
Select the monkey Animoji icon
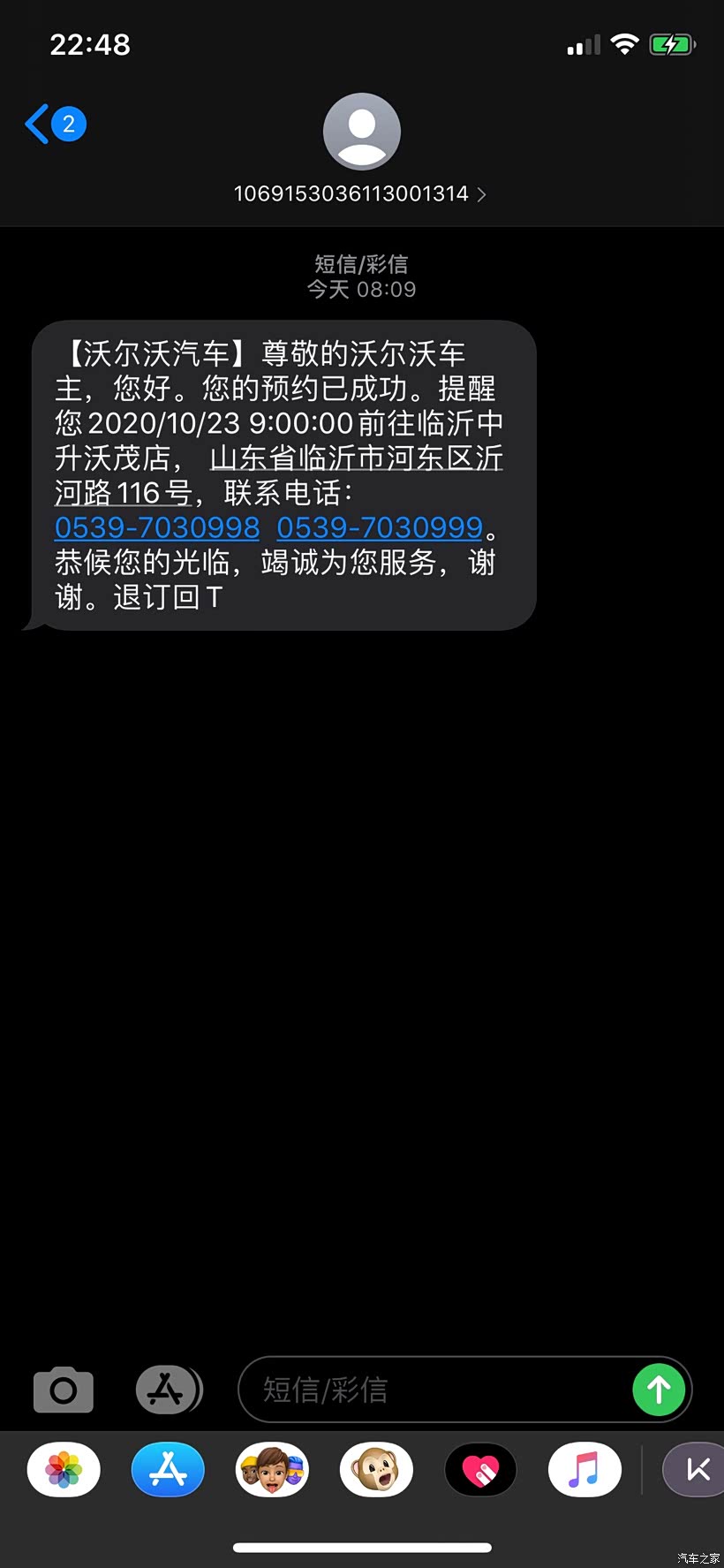pyautogui.click(x=376, y=1469)
